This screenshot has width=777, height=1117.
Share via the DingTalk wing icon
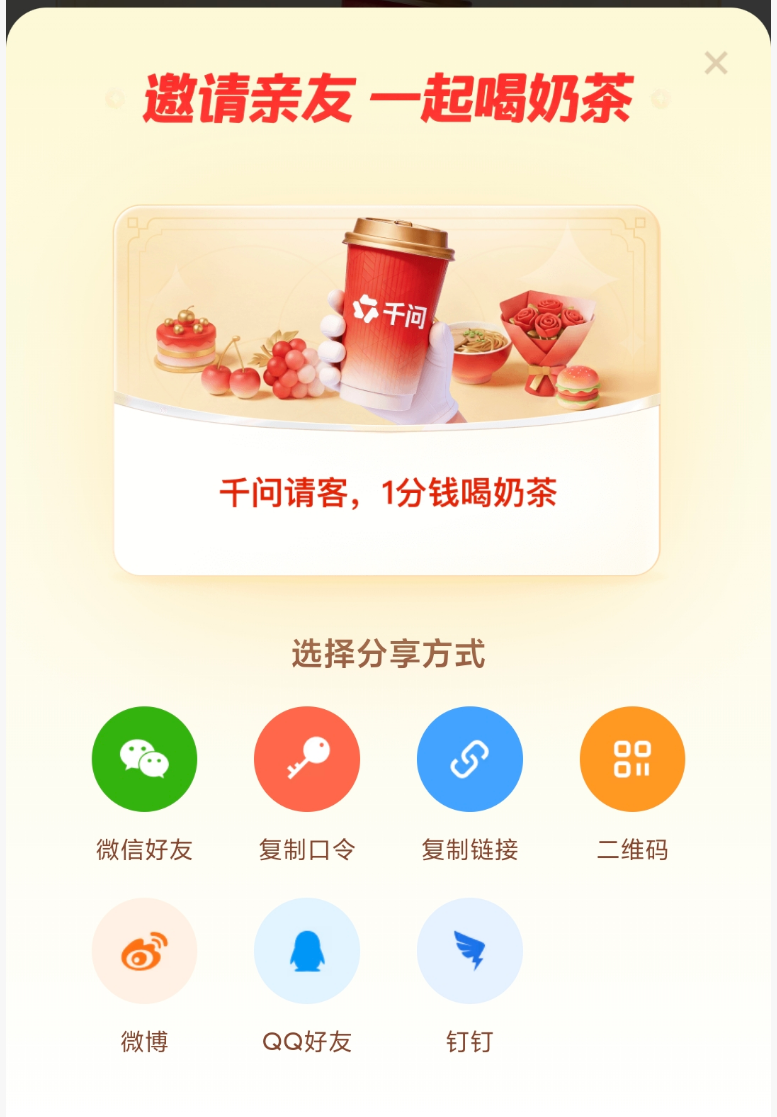click(x=470, y=951)
